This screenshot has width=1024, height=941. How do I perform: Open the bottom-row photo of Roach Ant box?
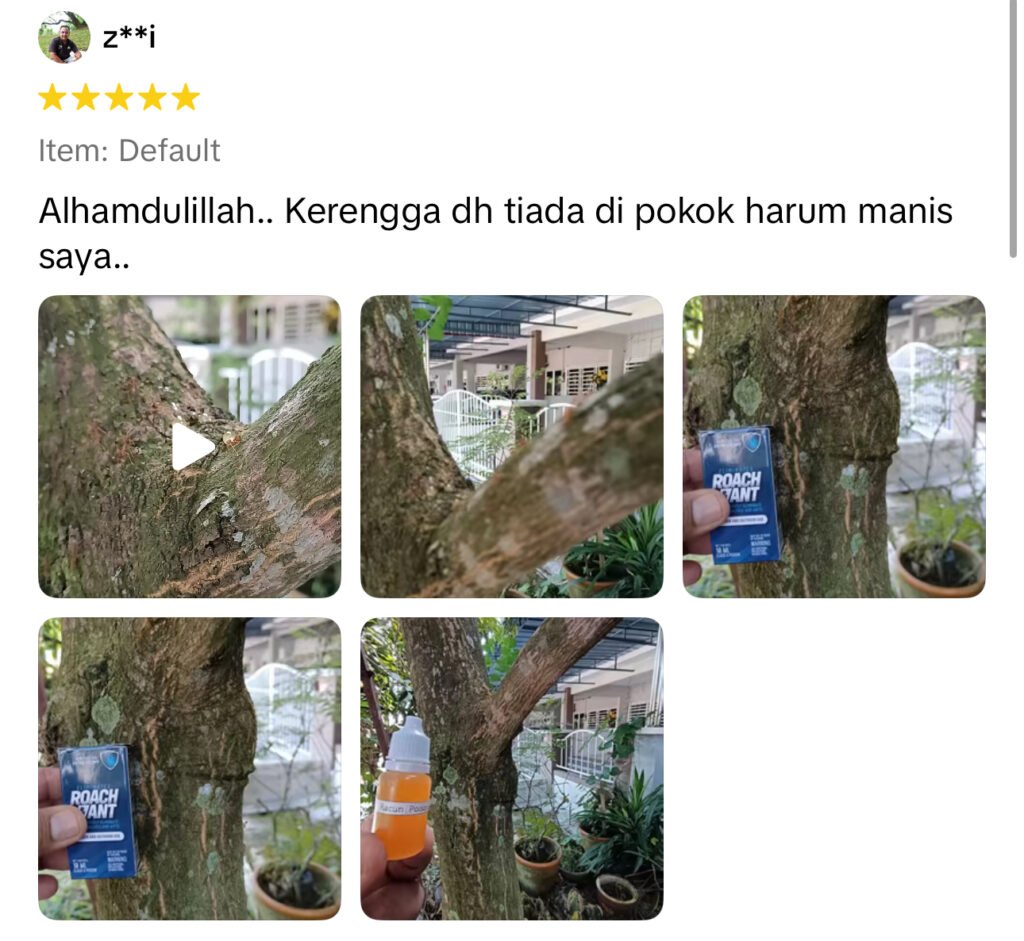[x=189, y=768]
